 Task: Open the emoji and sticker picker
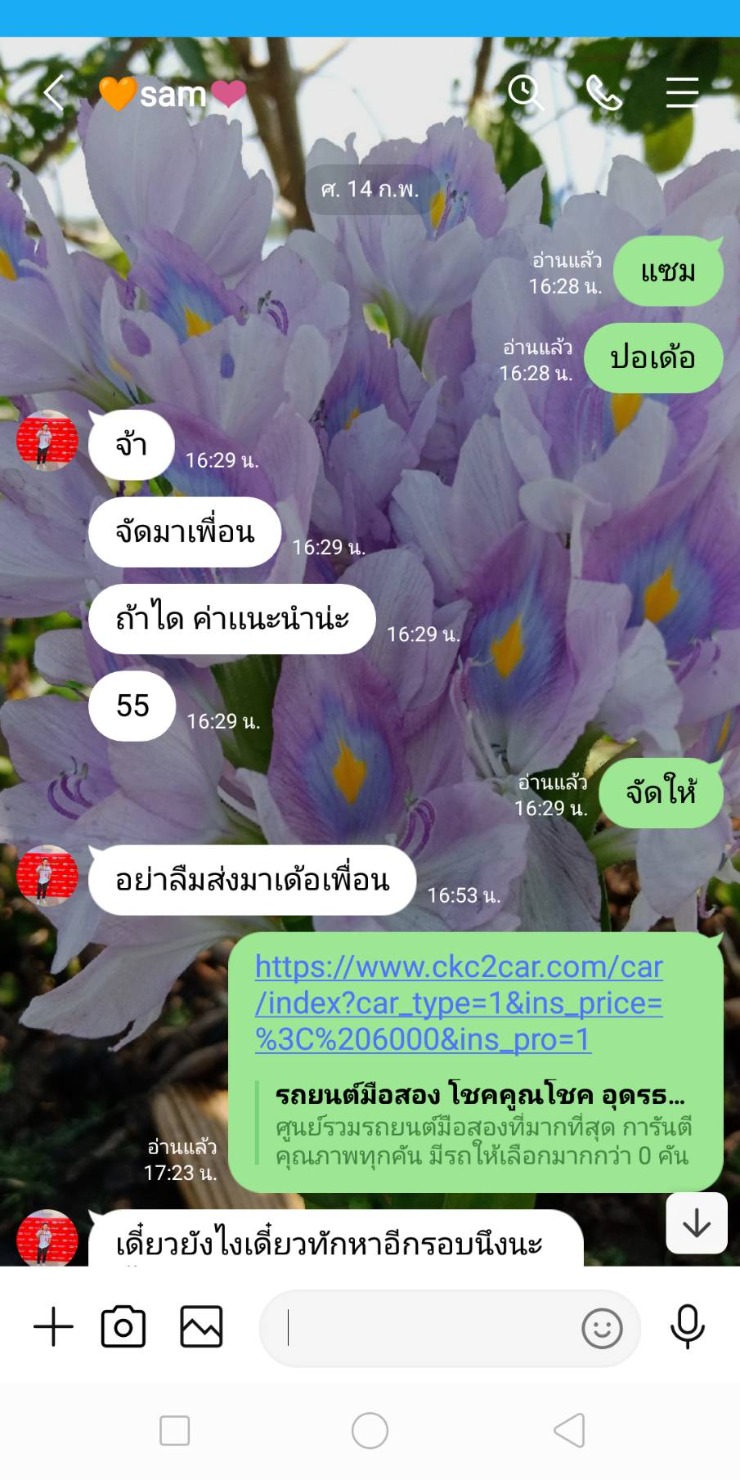[x=602, y=1328]
